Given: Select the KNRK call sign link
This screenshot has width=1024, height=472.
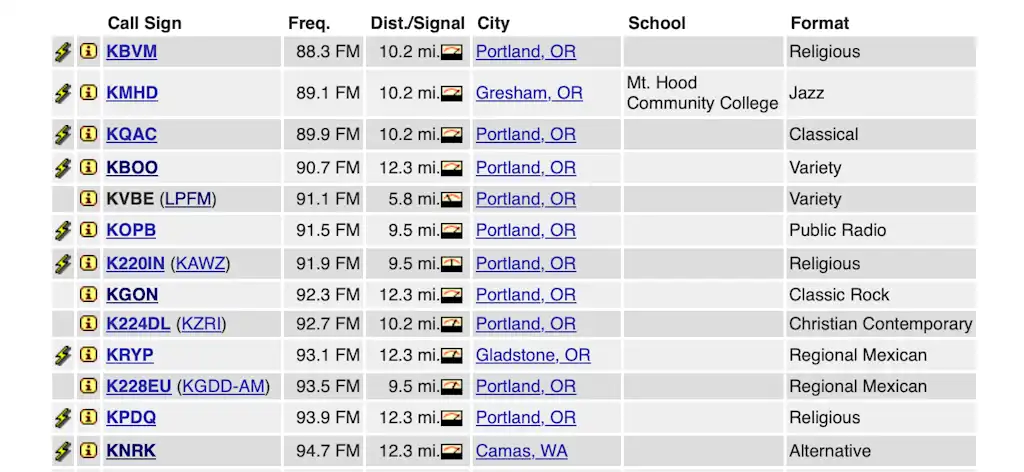Looking at the screenshot, I should coord(131,451).
